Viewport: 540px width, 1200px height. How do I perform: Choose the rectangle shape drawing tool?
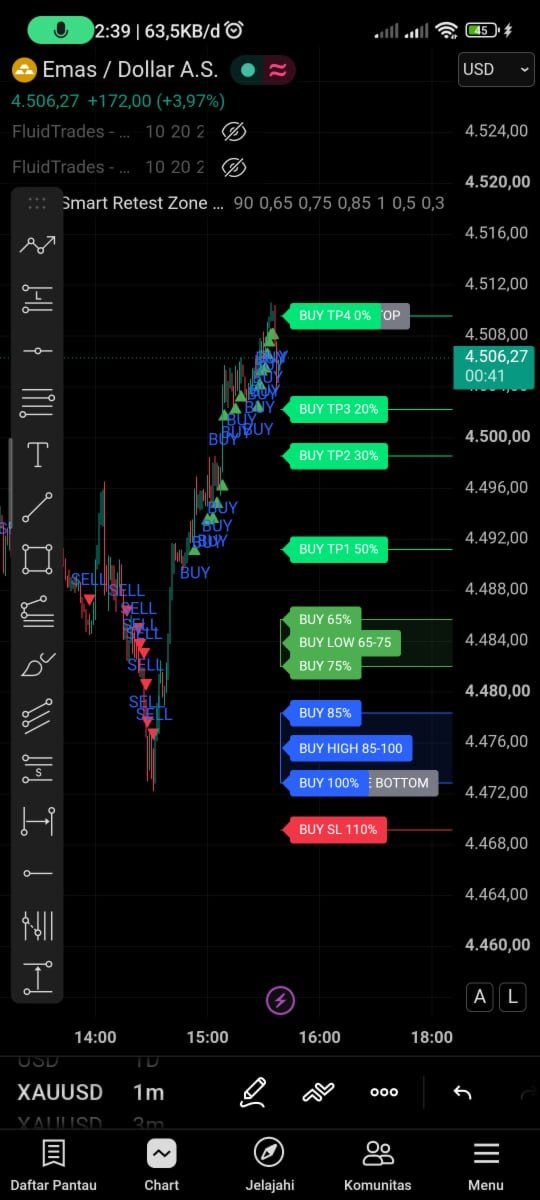point(37,559)
